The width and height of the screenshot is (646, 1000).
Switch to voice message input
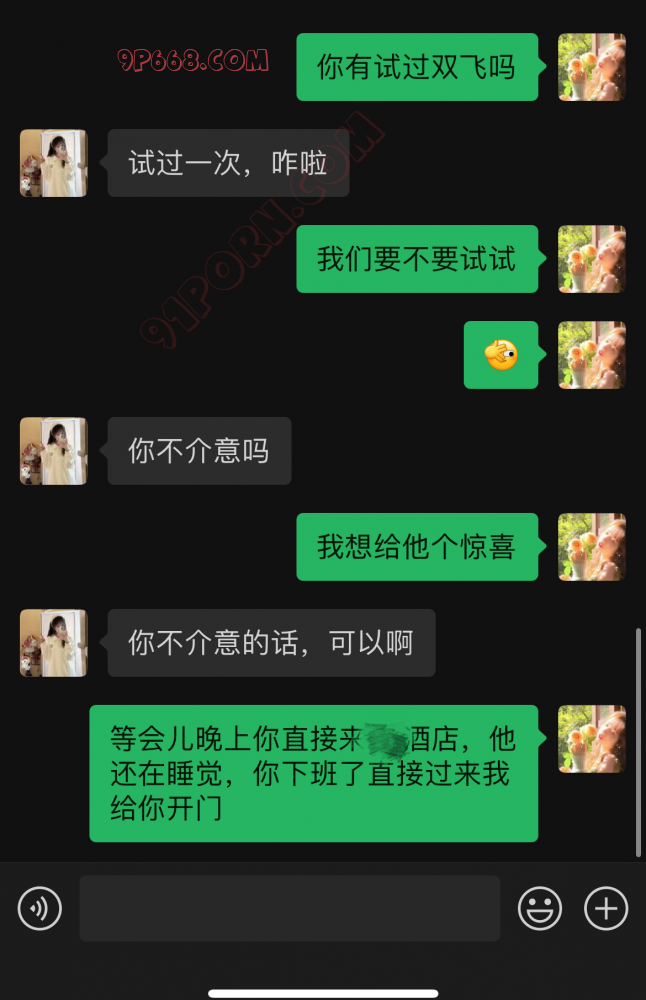point(40,909)
